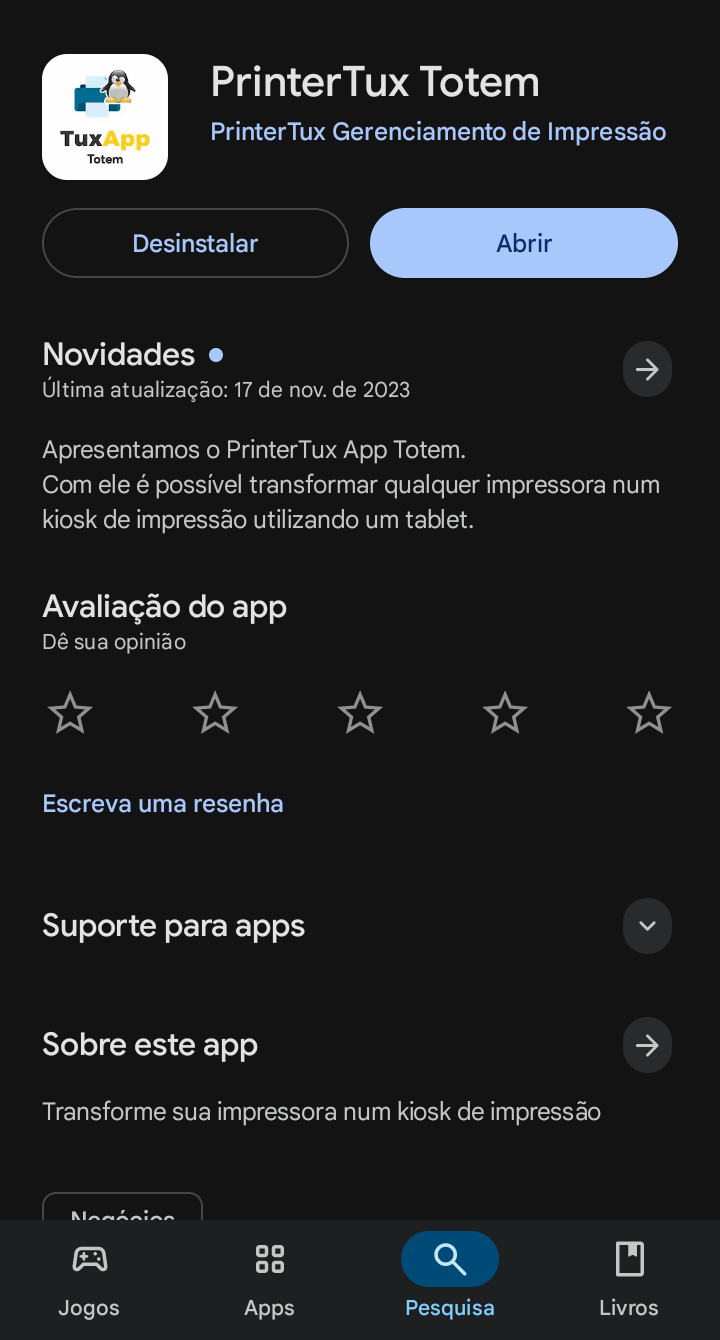Expand the Suporte para apps section

point(647,926)
